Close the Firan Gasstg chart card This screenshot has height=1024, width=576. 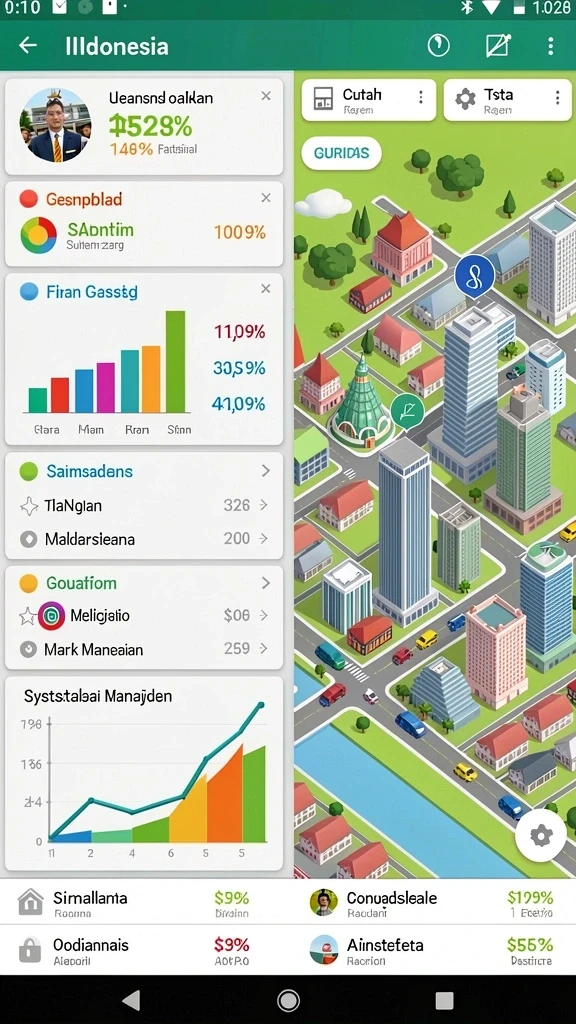266,289
